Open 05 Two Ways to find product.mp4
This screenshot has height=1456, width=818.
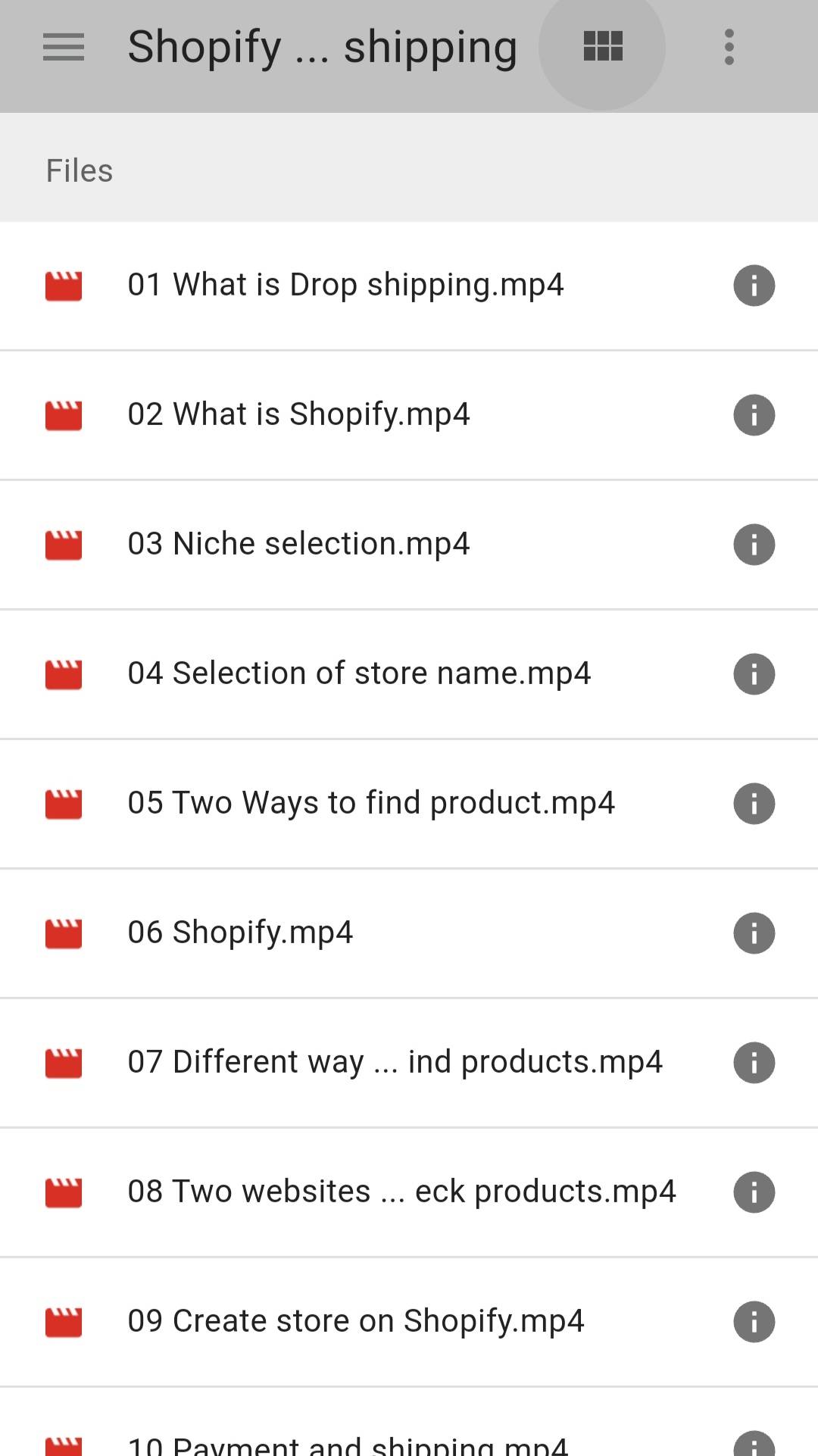tap(371, 804)
